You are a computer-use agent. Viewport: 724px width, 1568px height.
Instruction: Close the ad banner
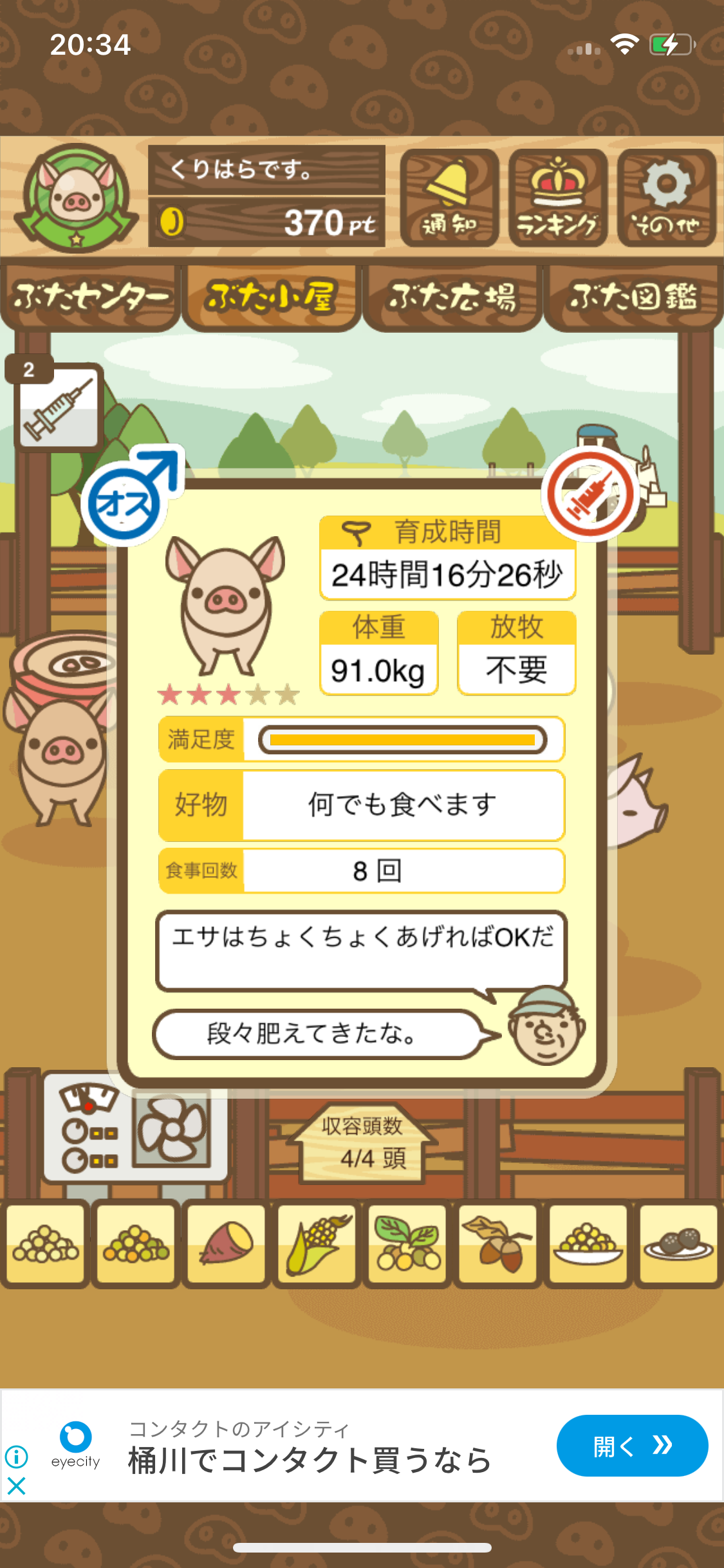coord(16,1486)
